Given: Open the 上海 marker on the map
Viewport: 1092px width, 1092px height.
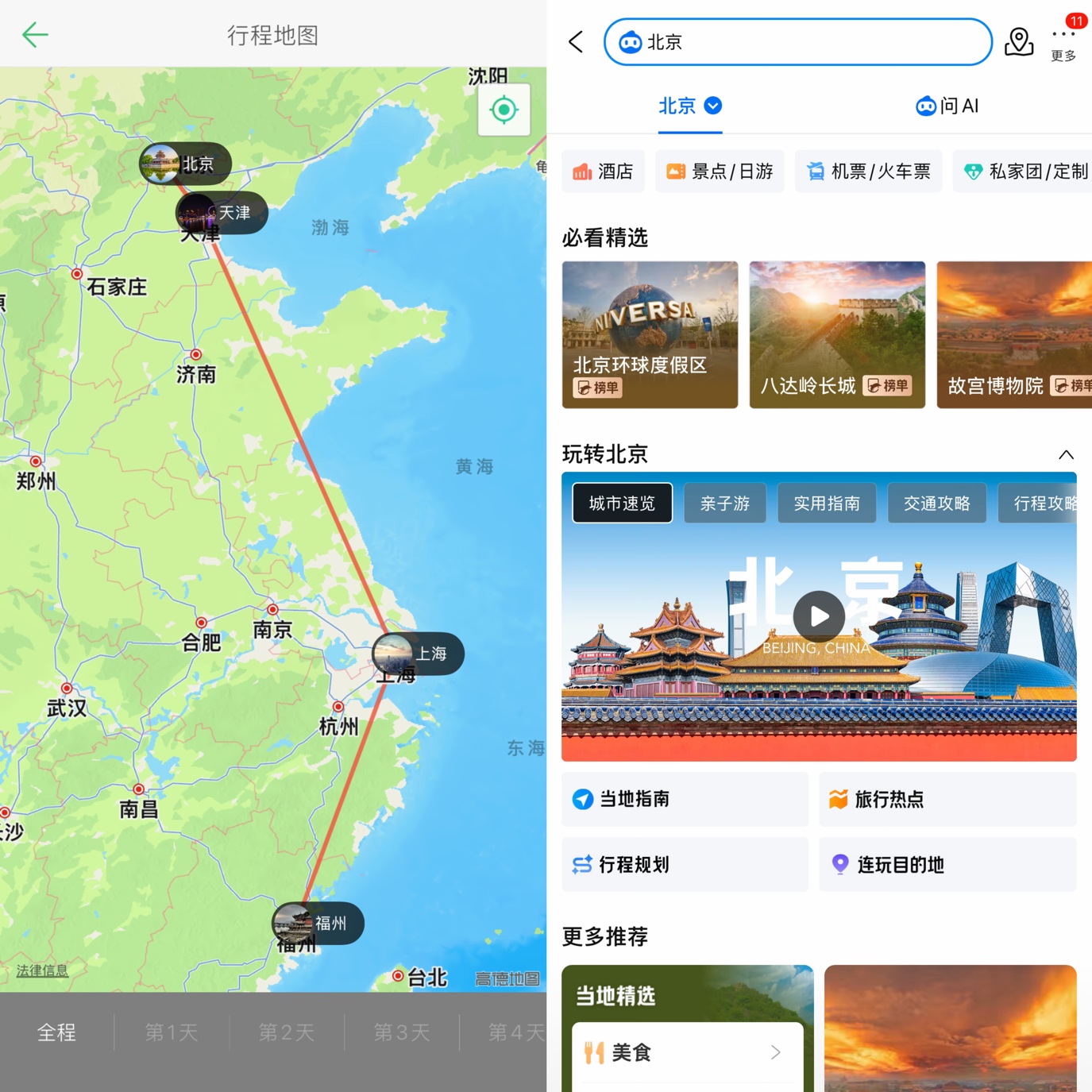Looking at the screenshot, I should click(418, 654).
